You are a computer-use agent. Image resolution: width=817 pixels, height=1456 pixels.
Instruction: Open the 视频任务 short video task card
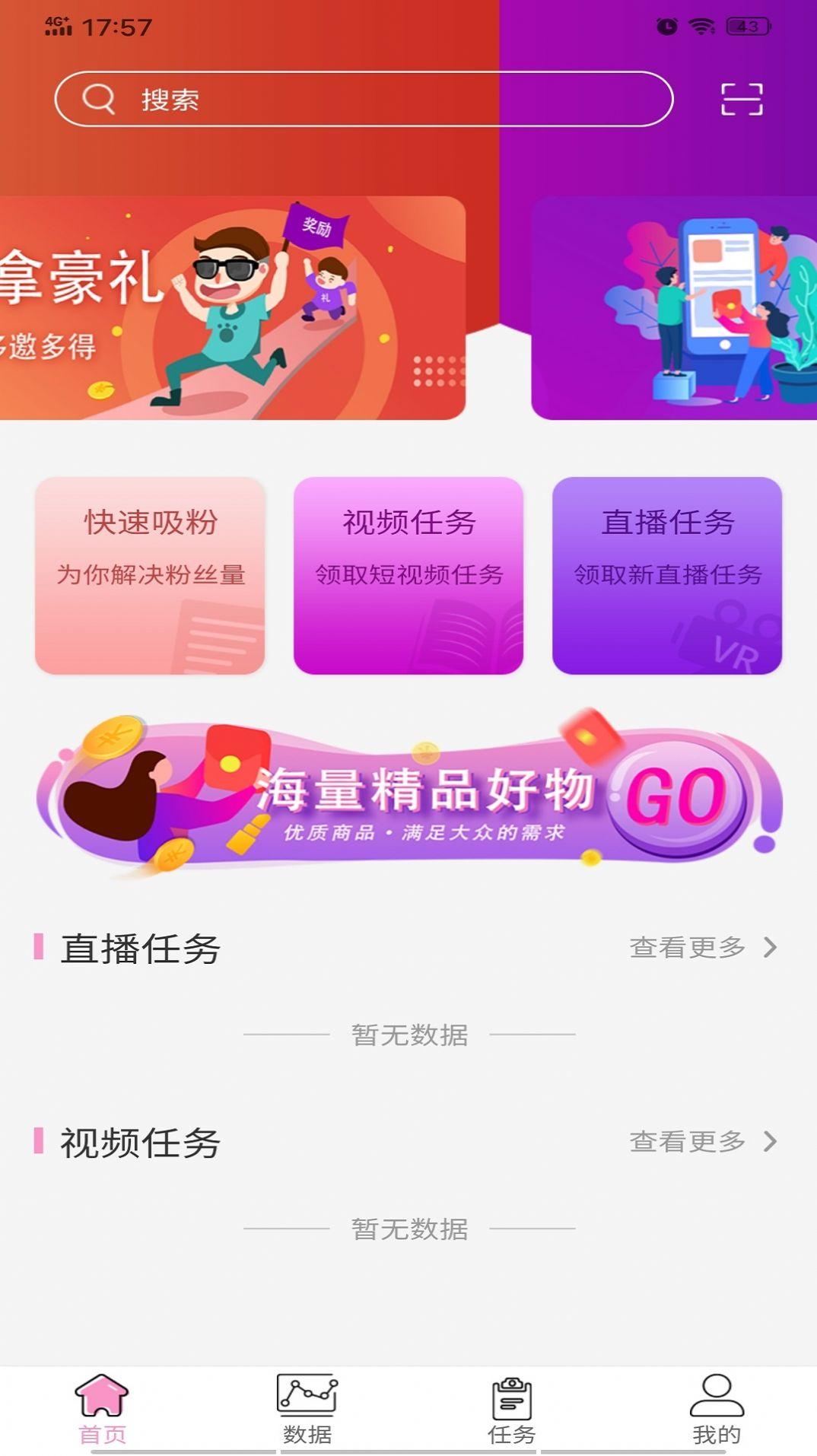point(408,573)
